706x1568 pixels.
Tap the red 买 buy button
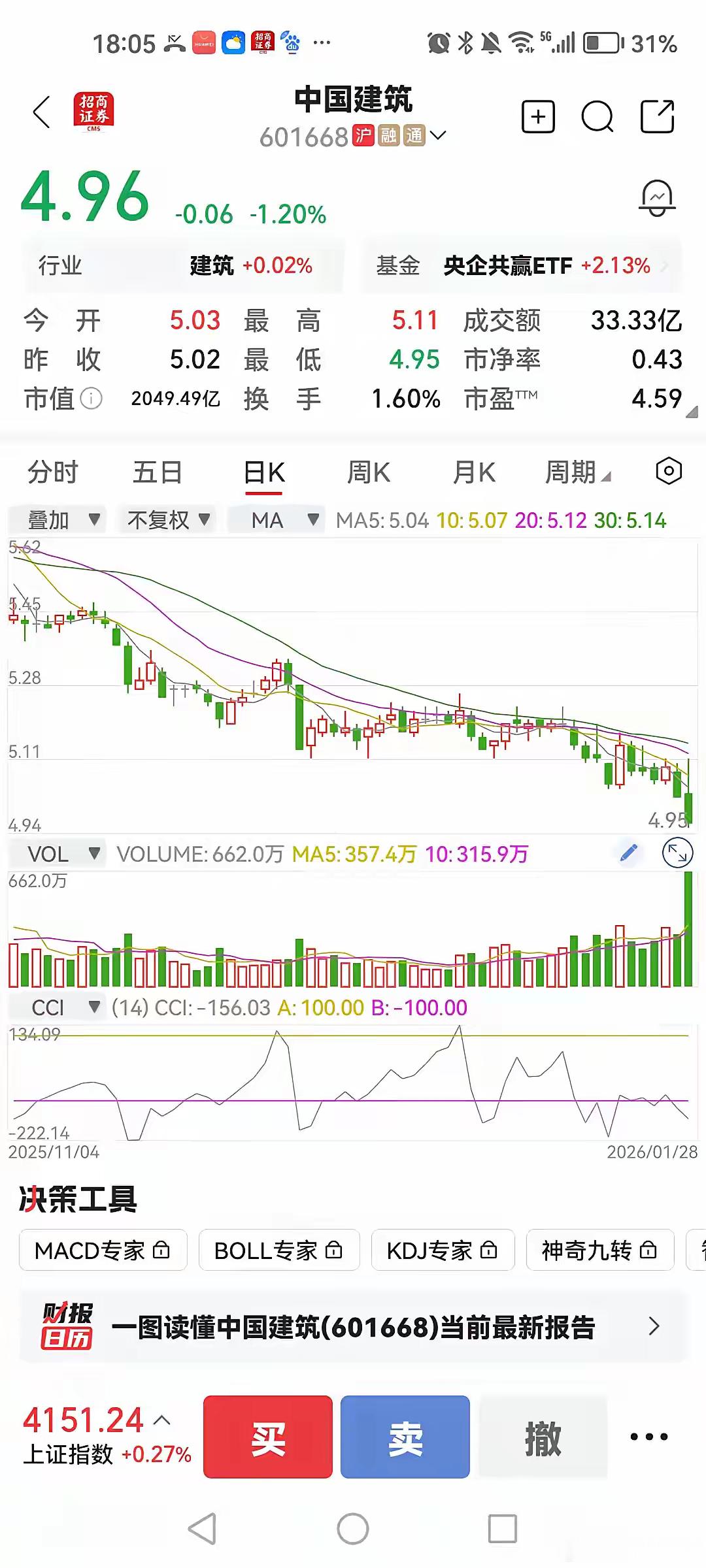[268, 1440]
